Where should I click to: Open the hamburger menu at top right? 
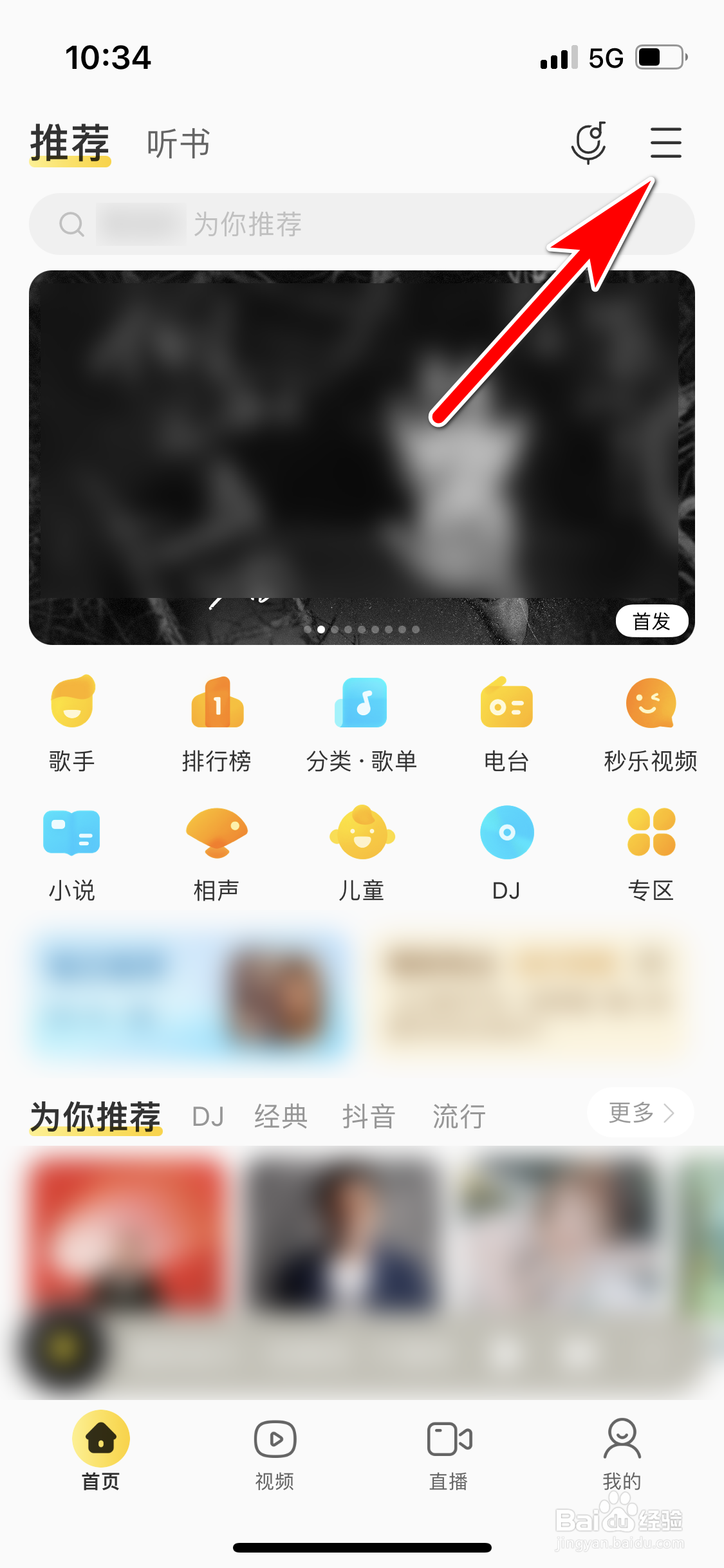click(x=665, y=143)
